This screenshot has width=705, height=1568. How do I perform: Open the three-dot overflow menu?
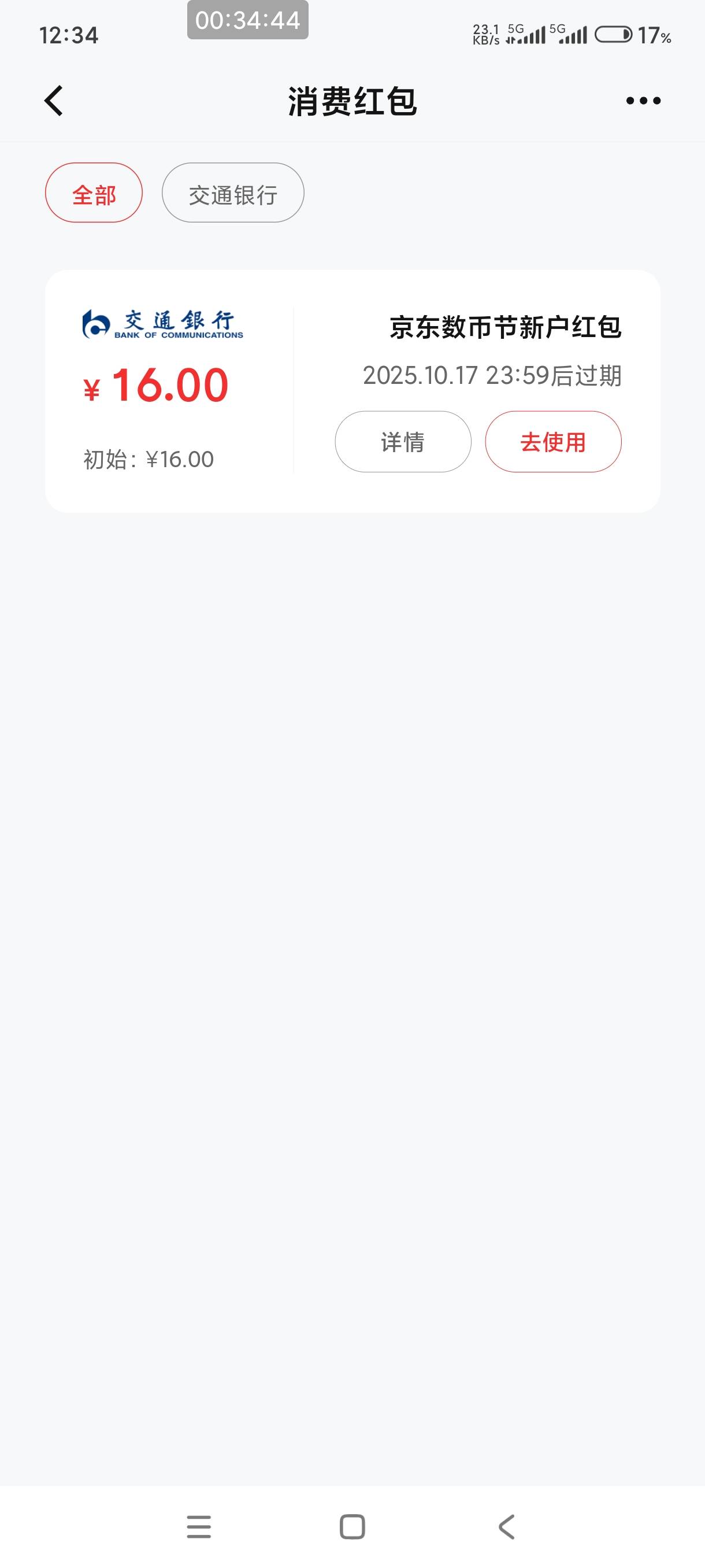pyautogui.click(x=643, y=101)
